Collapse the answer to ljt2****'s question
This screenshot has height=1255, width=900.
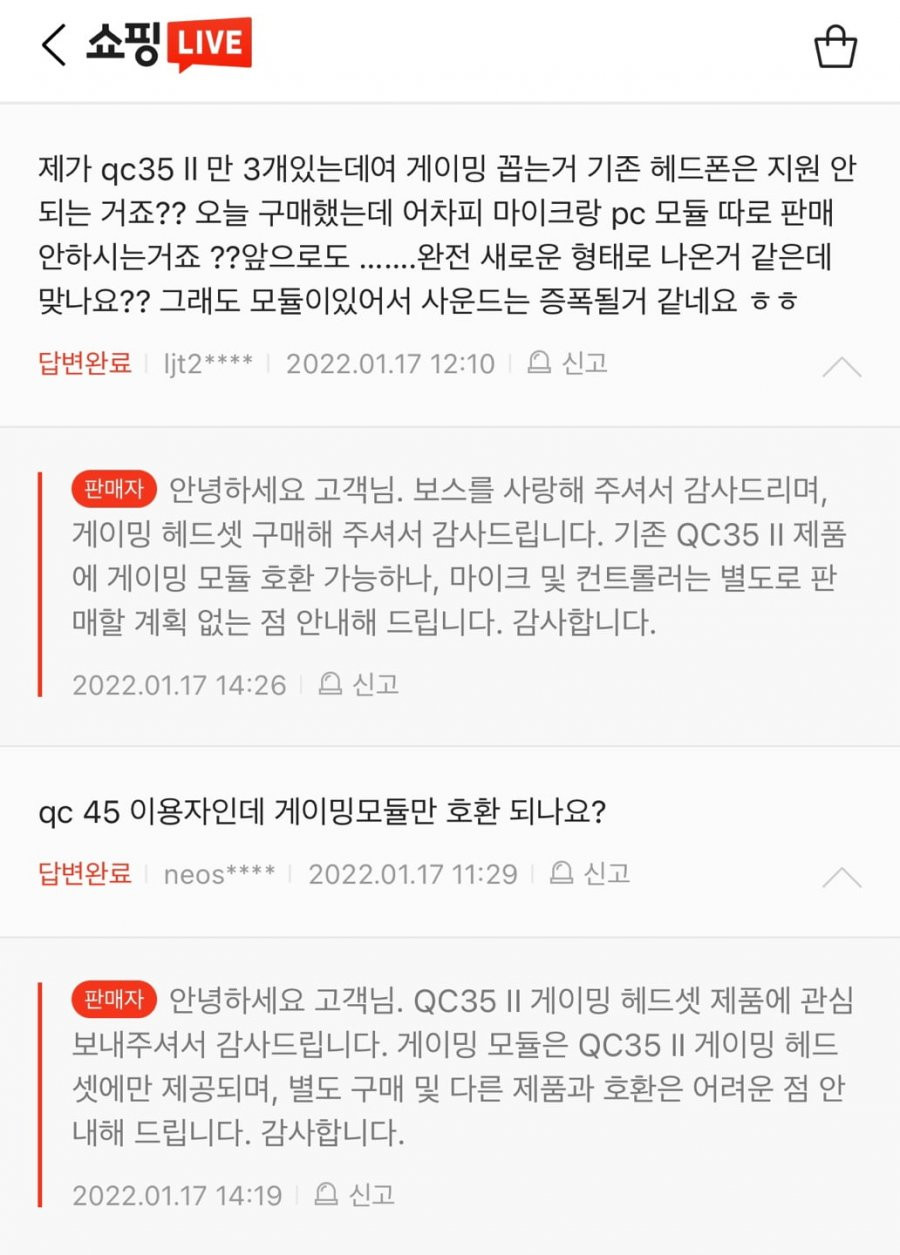click(841, 367)
